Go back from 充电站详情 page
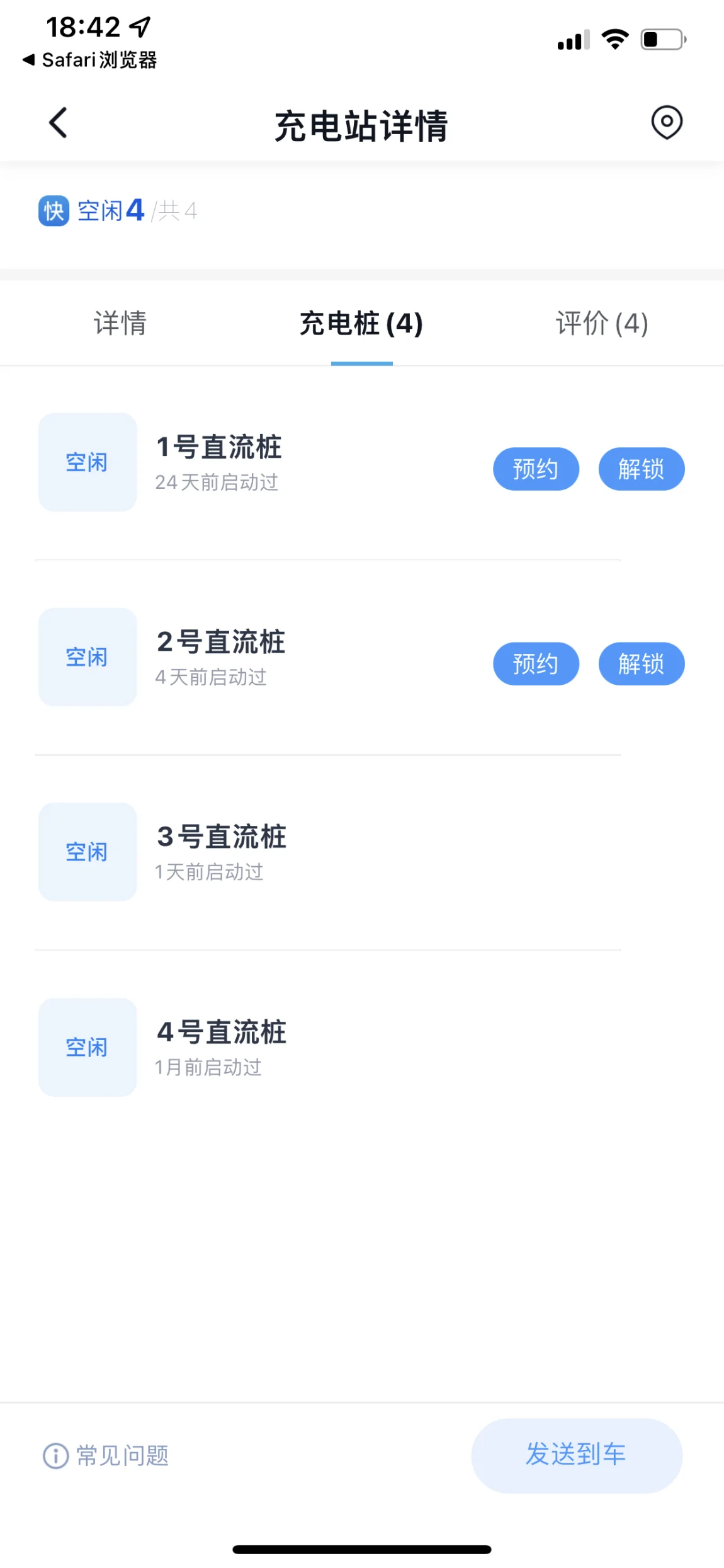This screenshot has width=724, height=1568. click(58, 123)
